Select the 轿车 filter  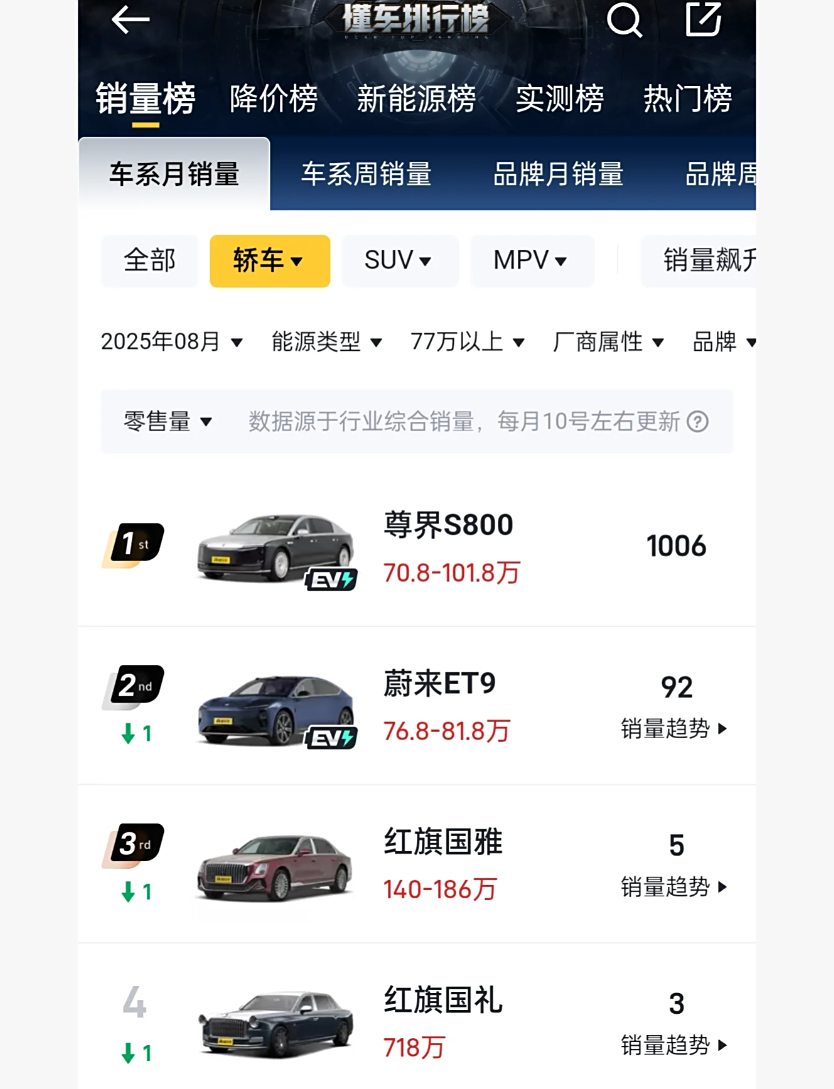[x=269, y=260]
